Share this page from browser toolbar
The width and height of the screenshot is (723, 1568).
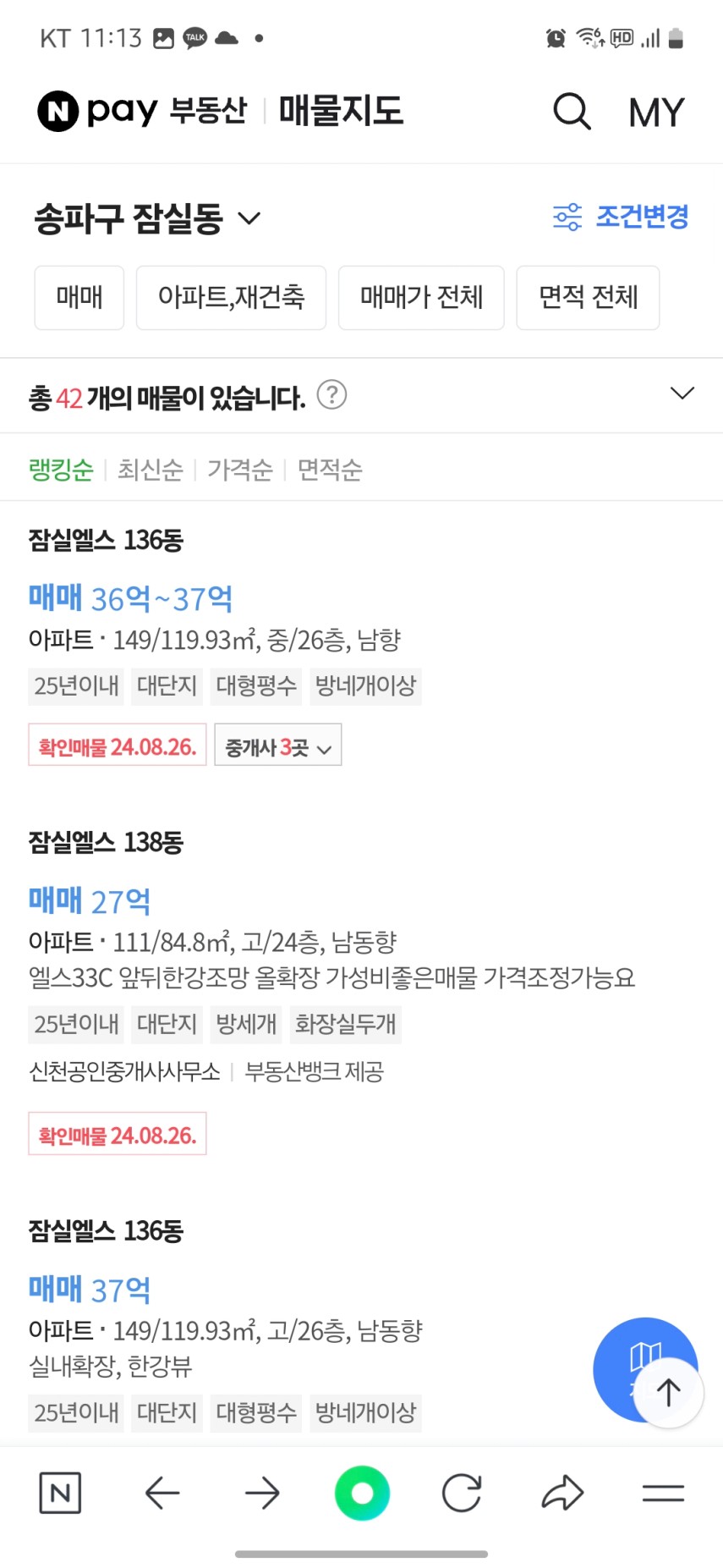(562, 1493)
